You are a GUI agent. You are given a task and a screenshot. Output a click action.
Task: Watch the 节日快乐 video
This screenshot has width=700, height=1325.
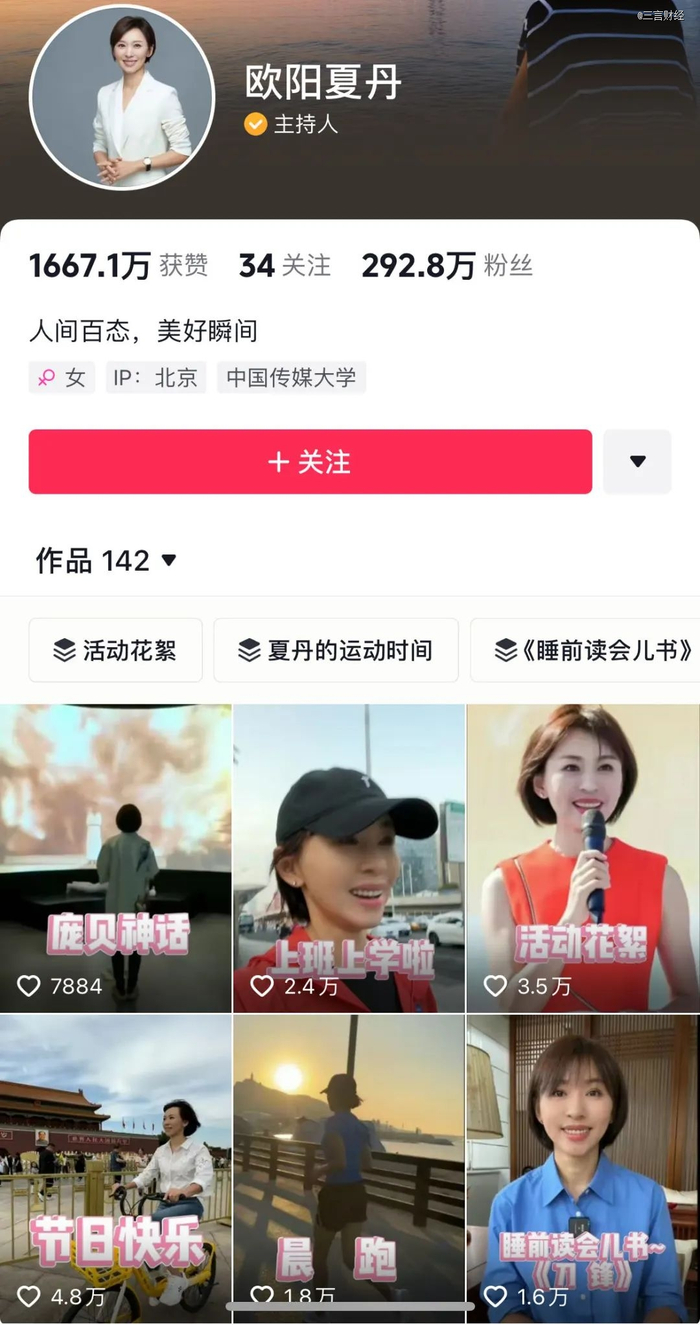click(115, 1170)
